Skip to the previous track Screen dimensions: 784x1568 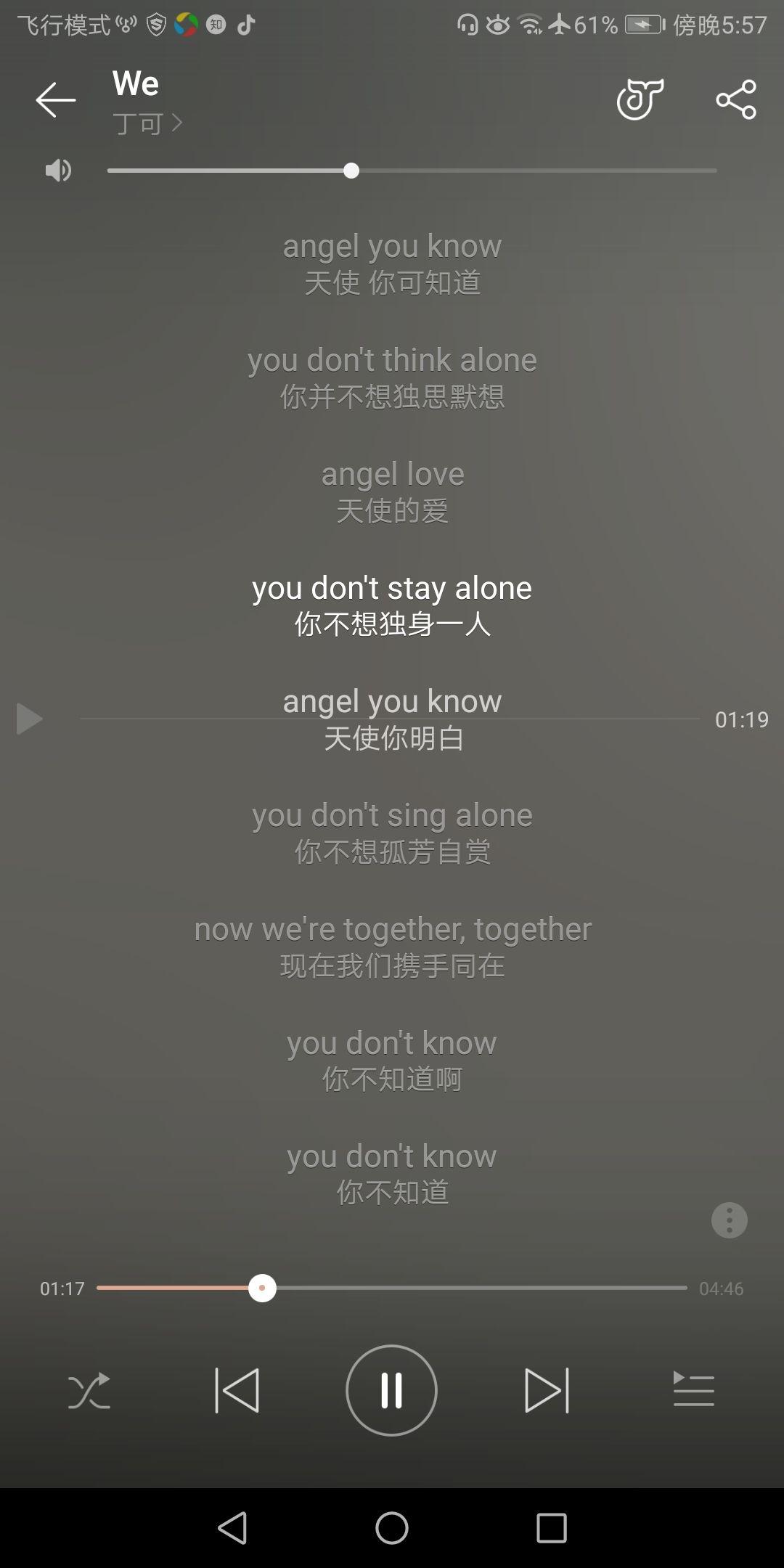(x=237, y=1390)
